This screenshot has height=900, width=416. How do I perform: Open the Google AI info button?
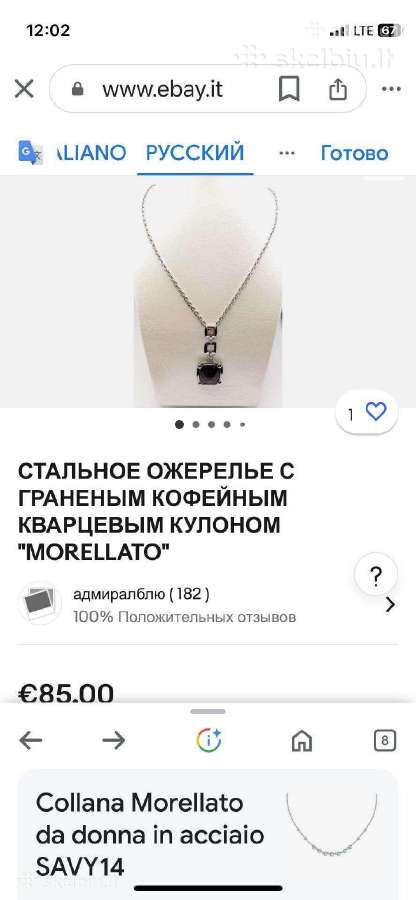tap(209, 740)
